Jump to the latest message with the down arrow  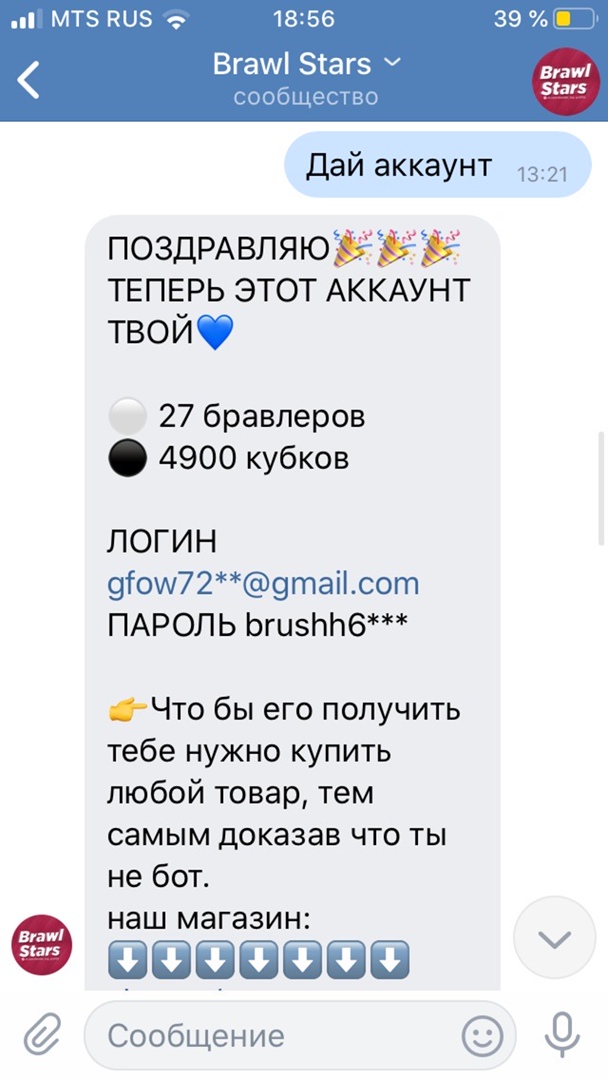click(554, 938)
